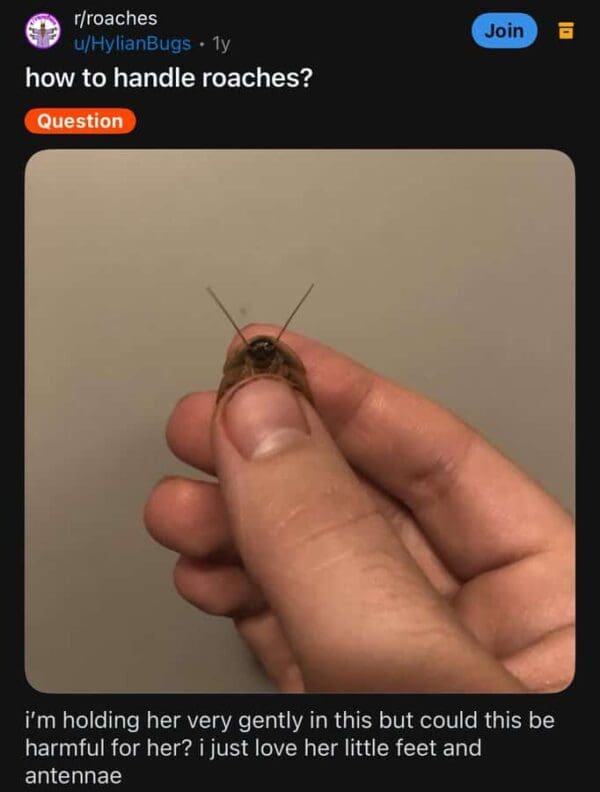Join the r/roaches community
Screen dimensions: 600x792
[x=504, y=31]
